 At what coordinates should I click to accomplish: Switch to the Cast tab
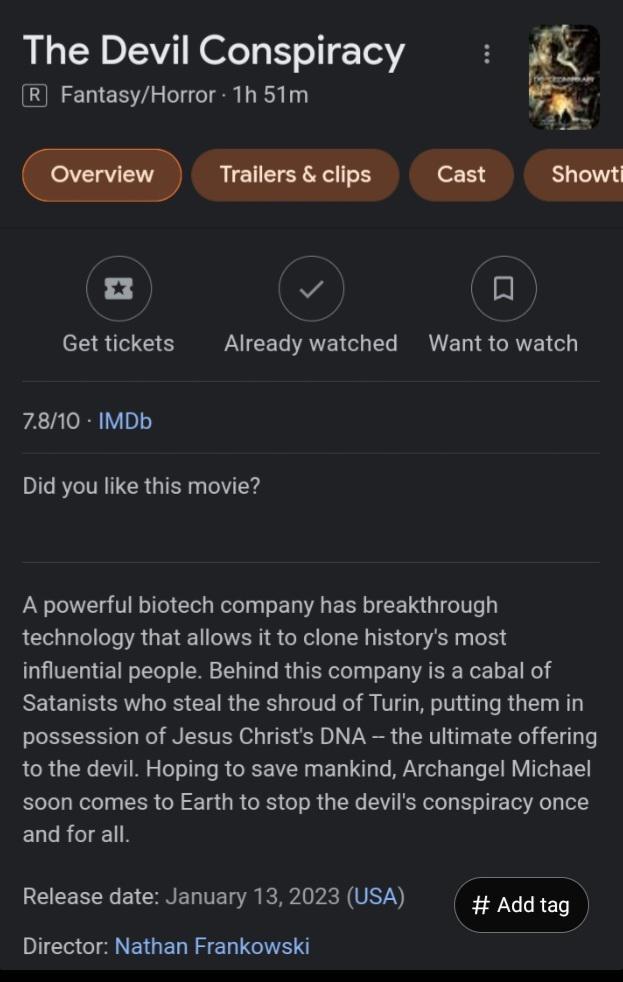pyautogui.click(x=461, y=175)
